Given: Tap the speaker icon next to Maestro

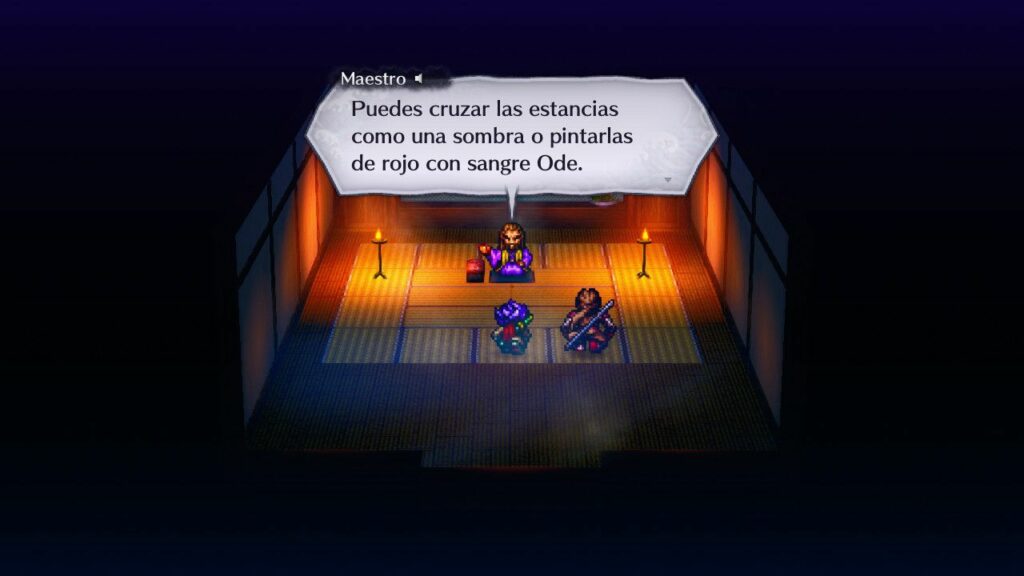Looking at the screenshot, I should coord(419,78).
